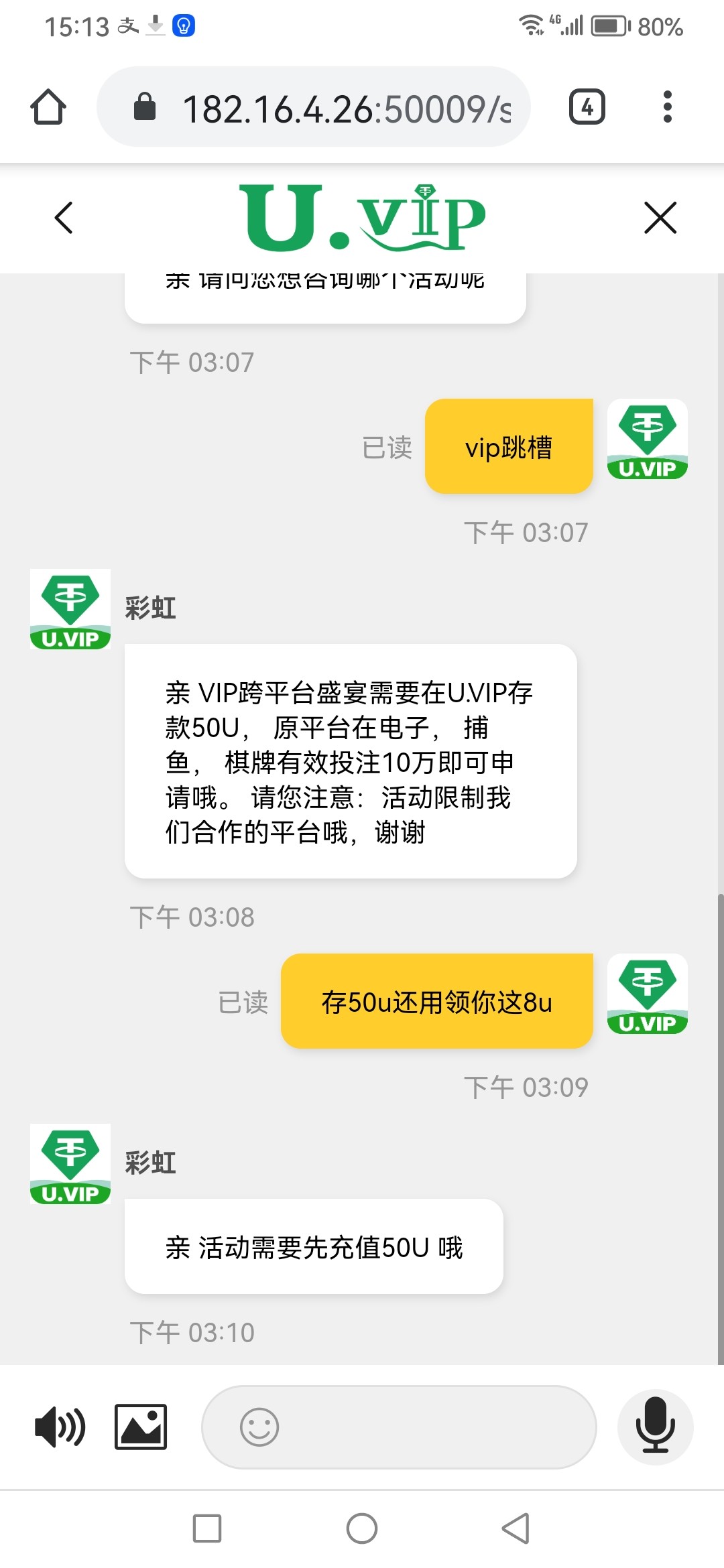The height and width of the screenshot is (1568, 724).
Task: Tap the message input field
Action: point(399,1427)
